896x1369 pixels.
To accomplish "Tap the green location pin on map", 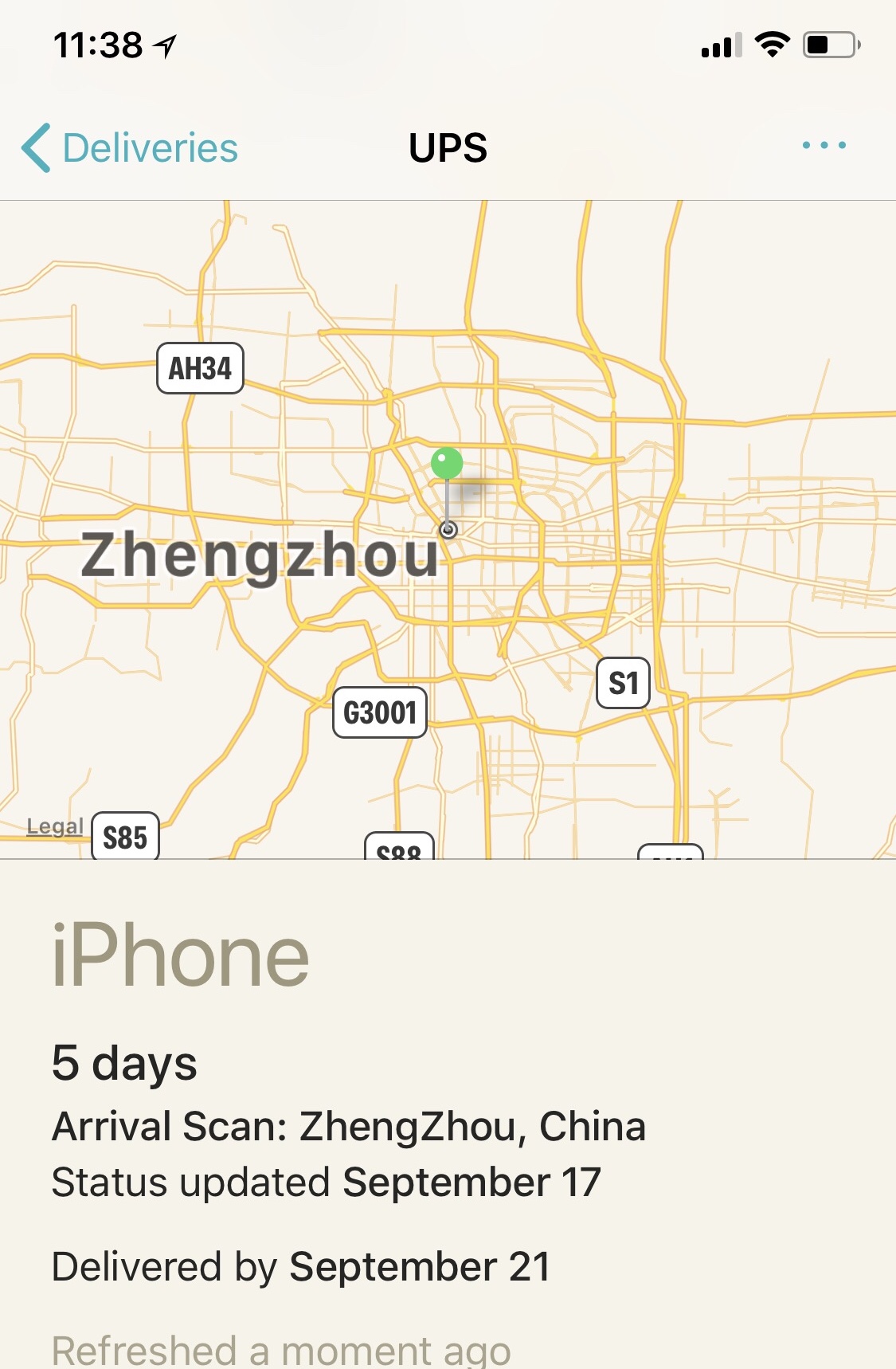I will (x=447, y=464).
